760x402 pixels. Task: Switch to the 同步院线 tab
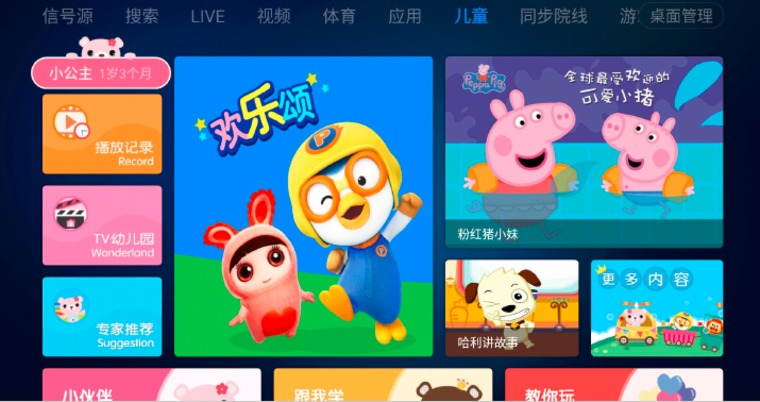[x=553, y=16]
